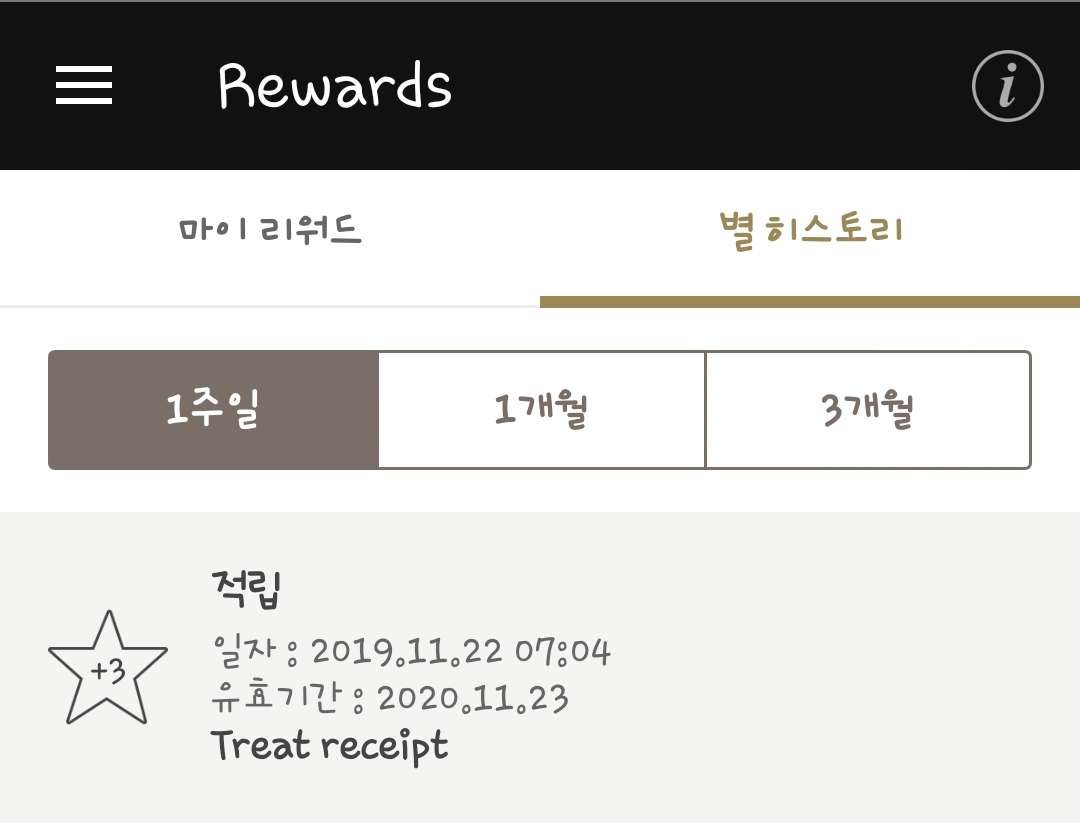This screenshot has width=1080, height=834.
Task: Show the 1개월 star history
Action: (541, 410)
